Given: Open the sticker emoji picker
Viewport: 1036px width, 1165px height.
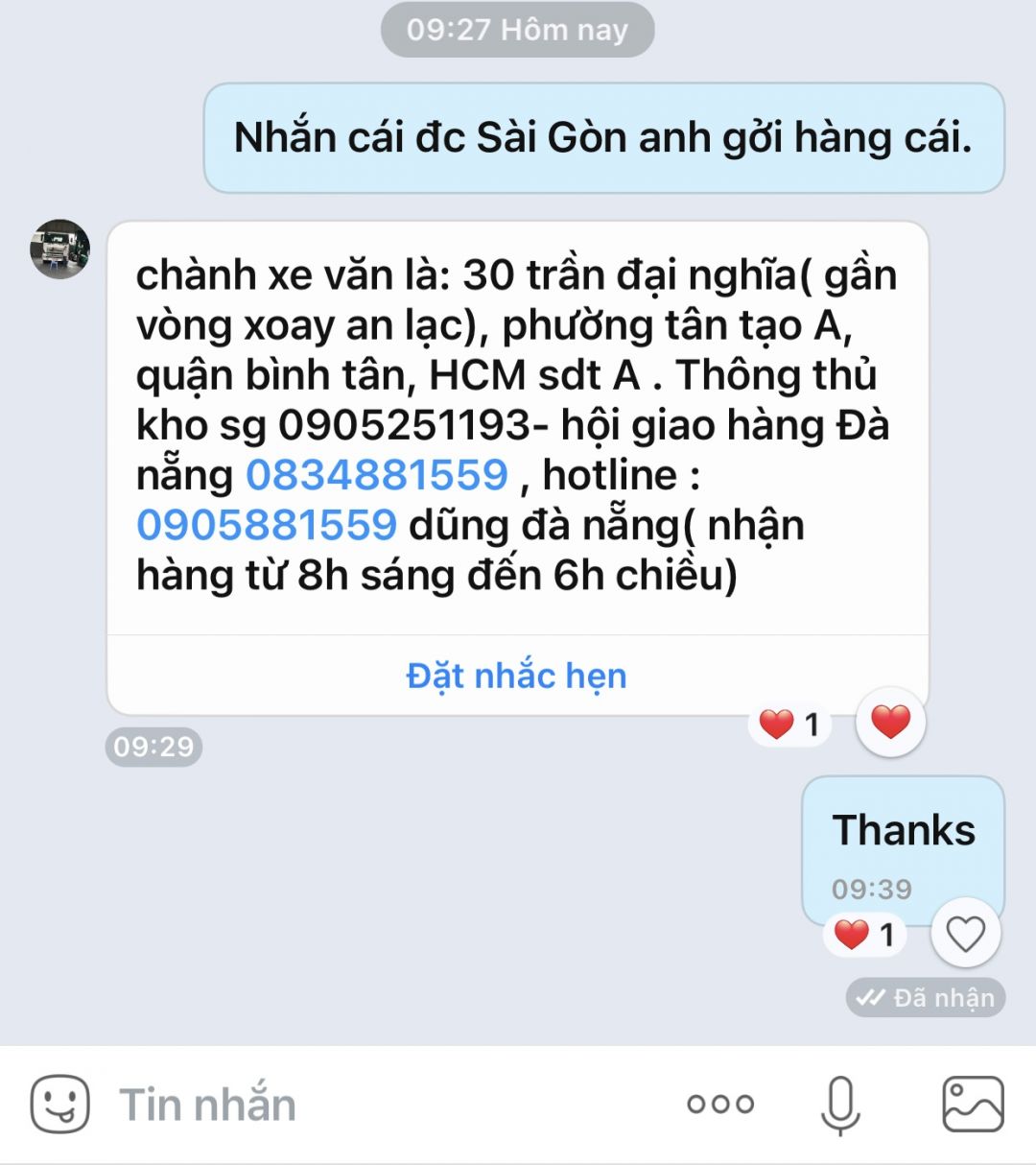Looking at the screenshot, I should point(60,1104).
